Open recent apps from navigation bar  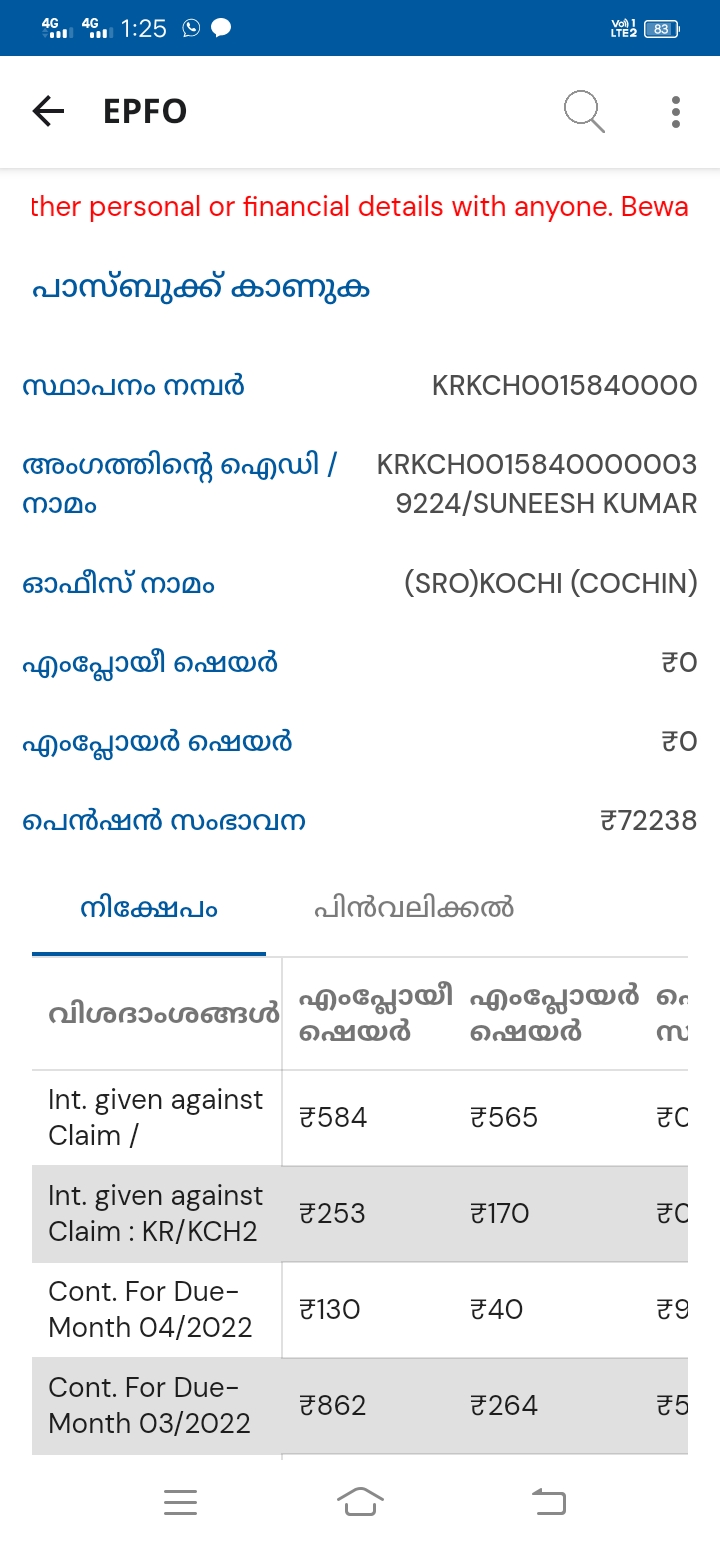(x=180, y=1501)
